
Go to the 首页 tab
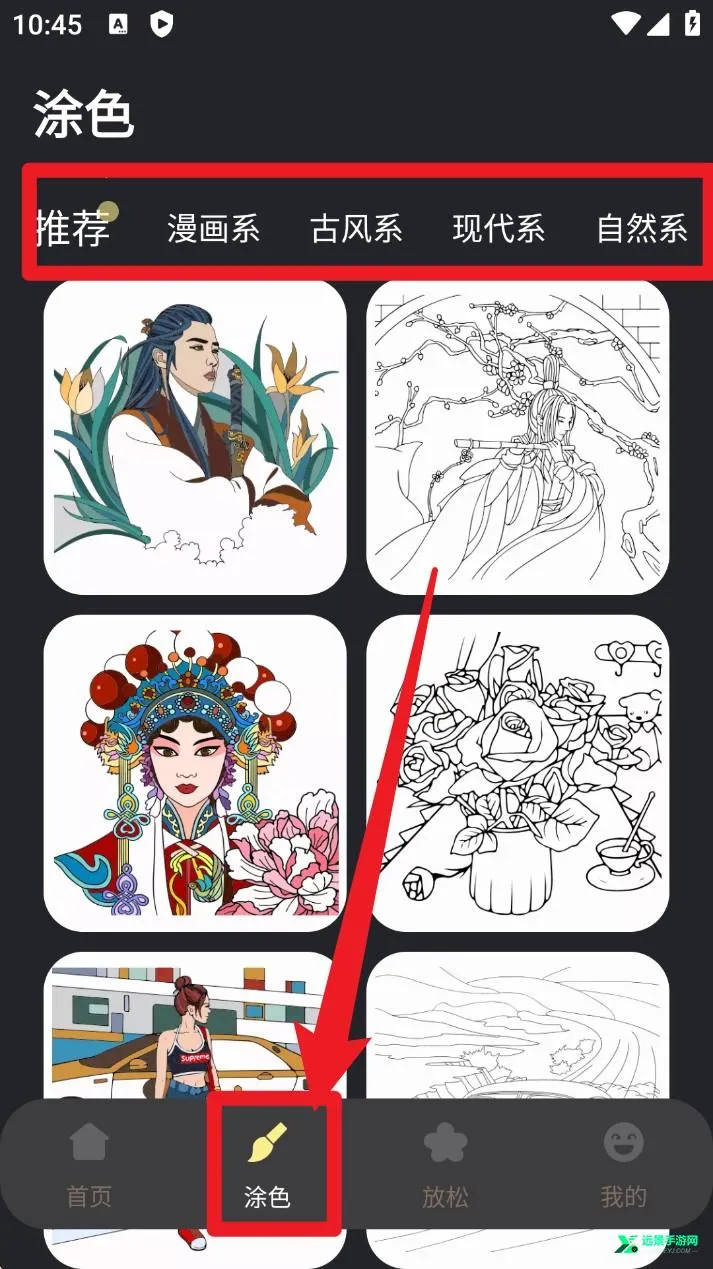[x=89, y=1166]
